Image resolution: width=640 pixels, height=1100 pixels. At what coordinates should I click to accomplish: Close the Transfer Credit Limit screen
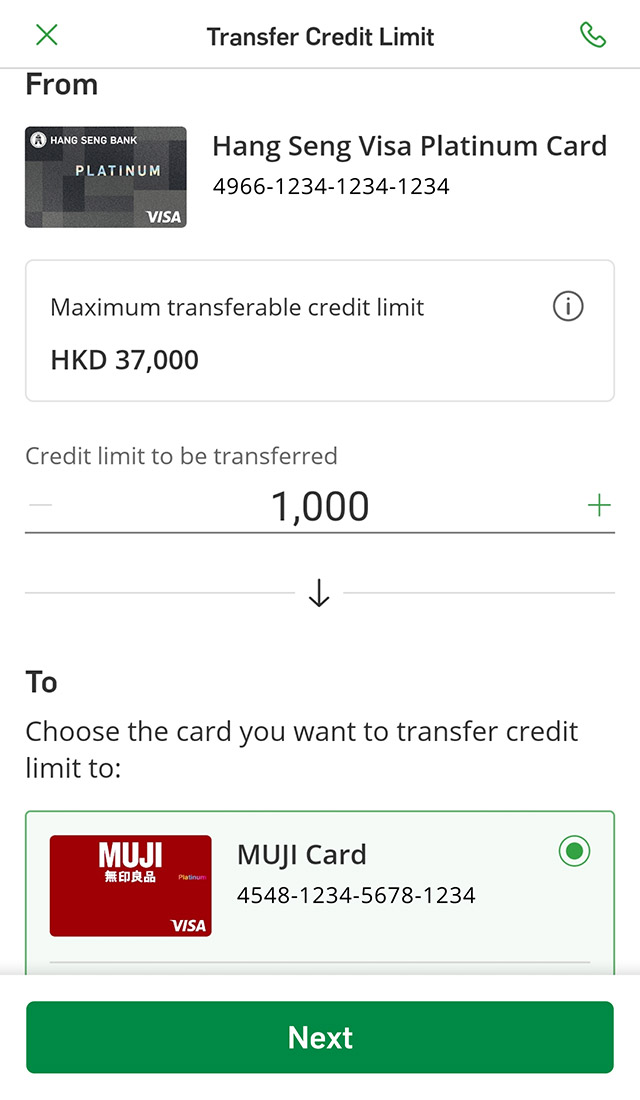(x=46, y=35)
